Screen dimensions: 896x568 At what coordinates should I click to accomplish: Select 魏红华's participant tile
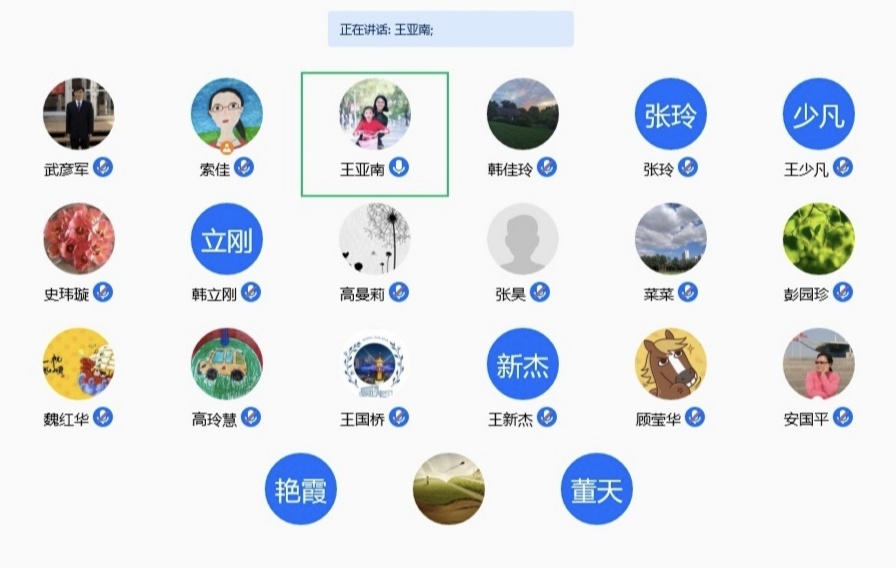click(78, 364)
